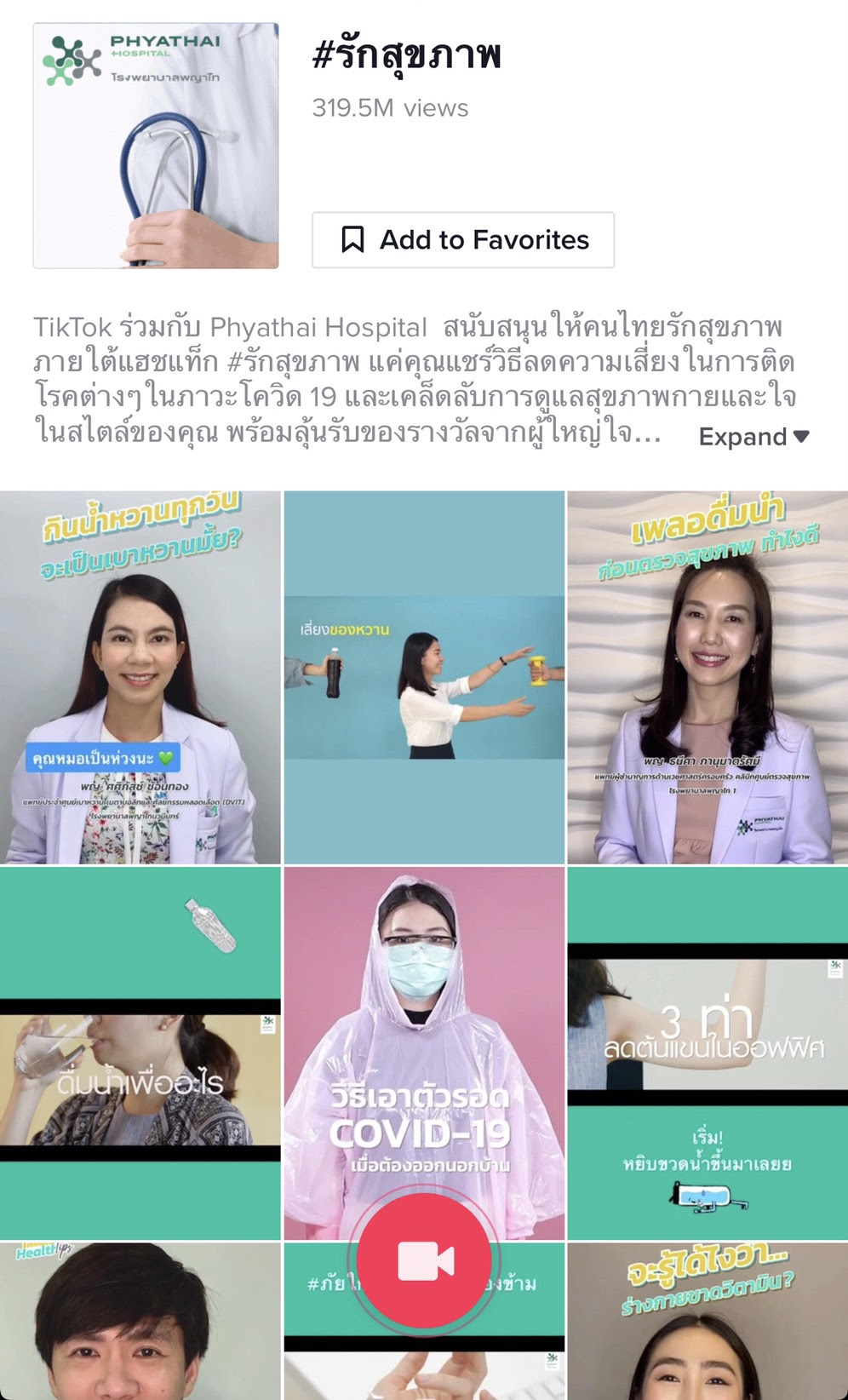Open the Phyathai Hospital hashtag cover image
This screenshot has width=848, height=1400.
[x=156, y=146]
